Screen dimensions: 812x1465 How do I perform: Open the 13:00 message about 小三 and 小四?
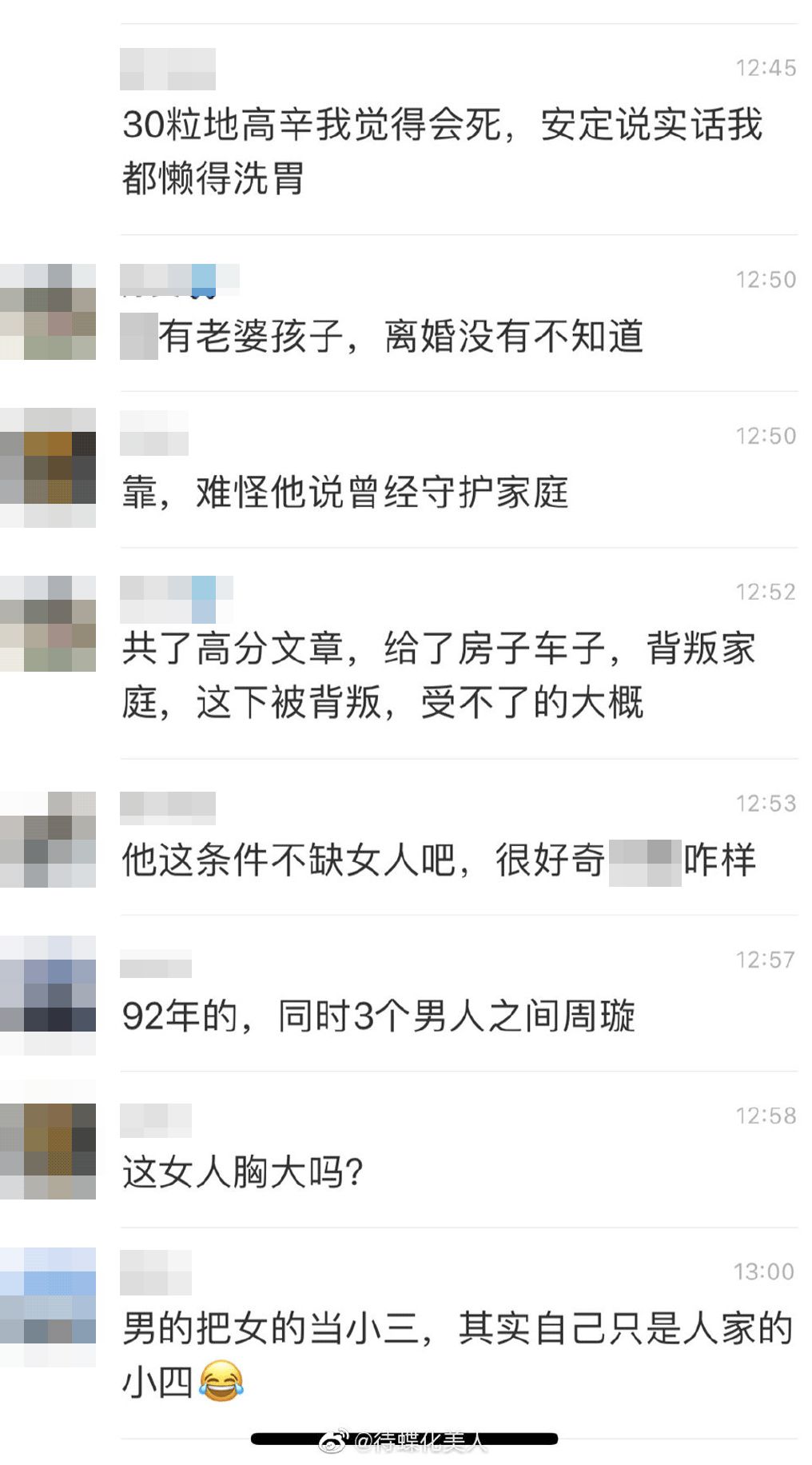(456, 1354)
